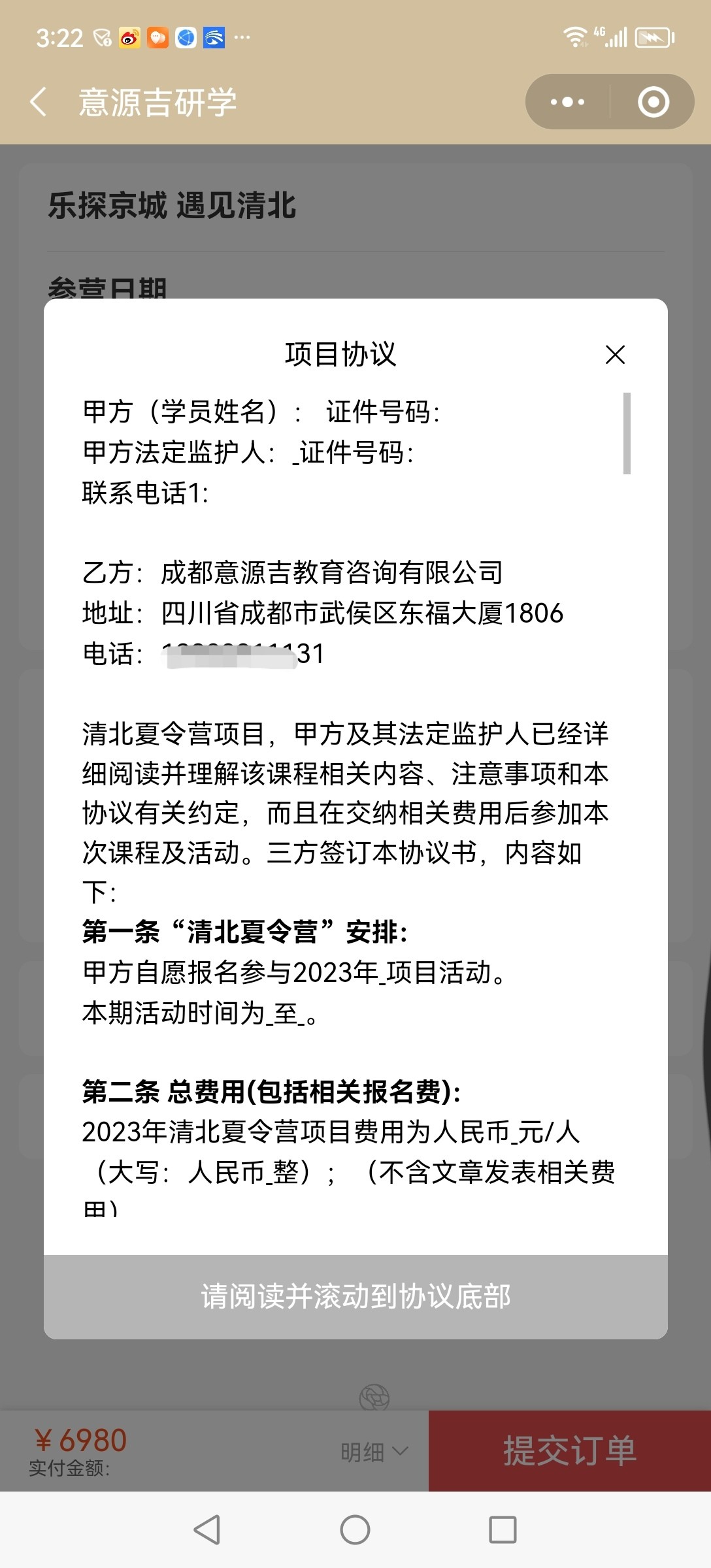Exit the mini program via circle icon
Screen dimensions: 711x1568
point(653,102)
